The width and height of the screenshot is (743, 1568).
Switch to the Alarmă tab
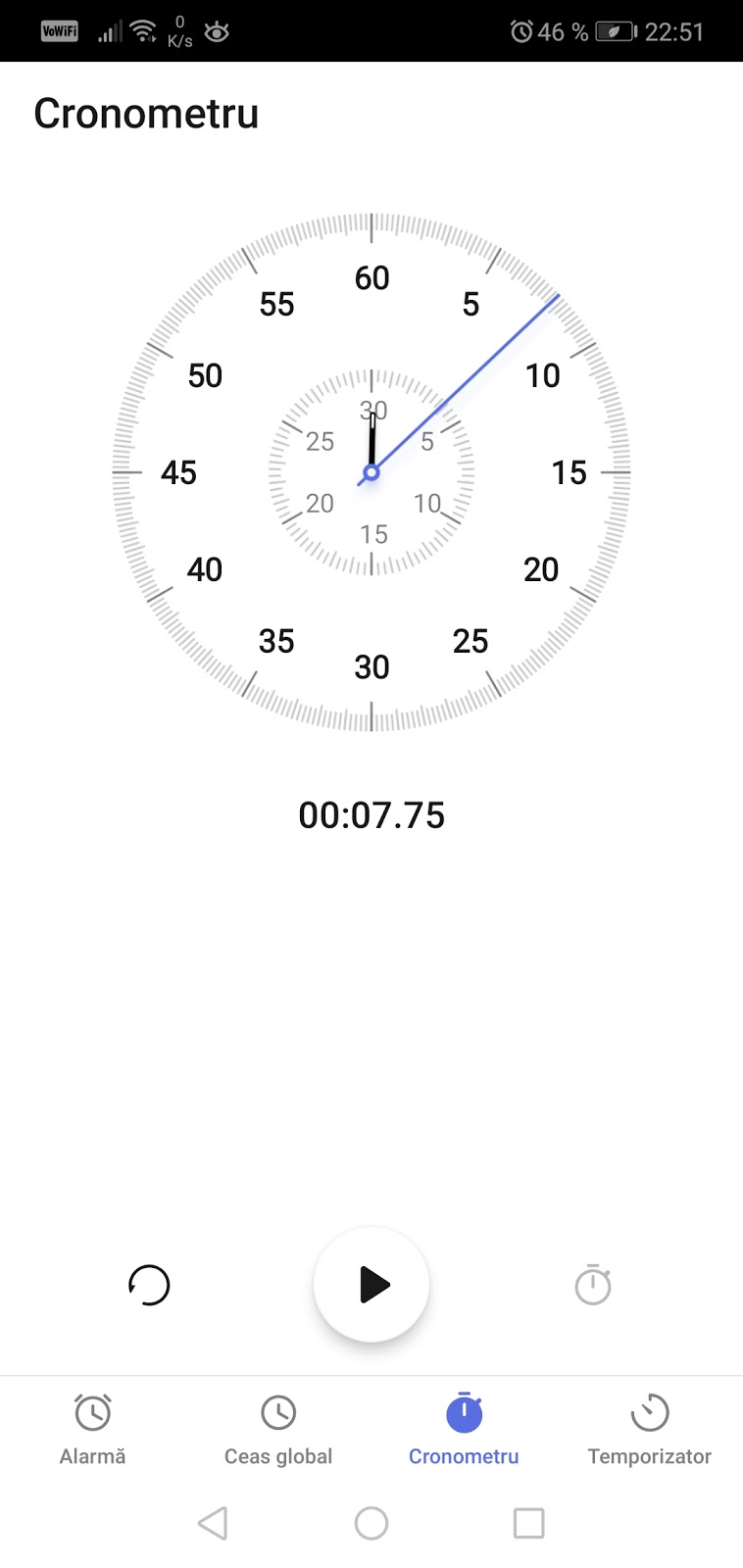[x=92, y=1430]
